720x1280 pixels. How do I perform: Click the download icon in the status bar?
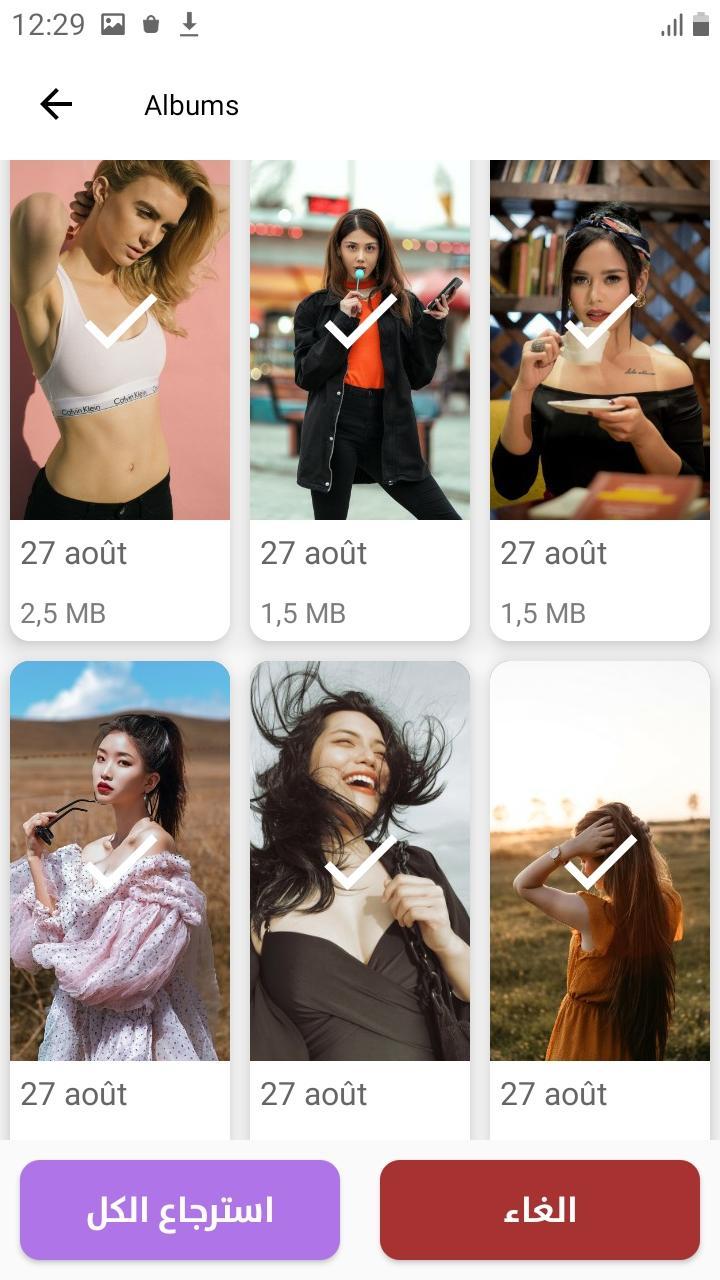189,24
